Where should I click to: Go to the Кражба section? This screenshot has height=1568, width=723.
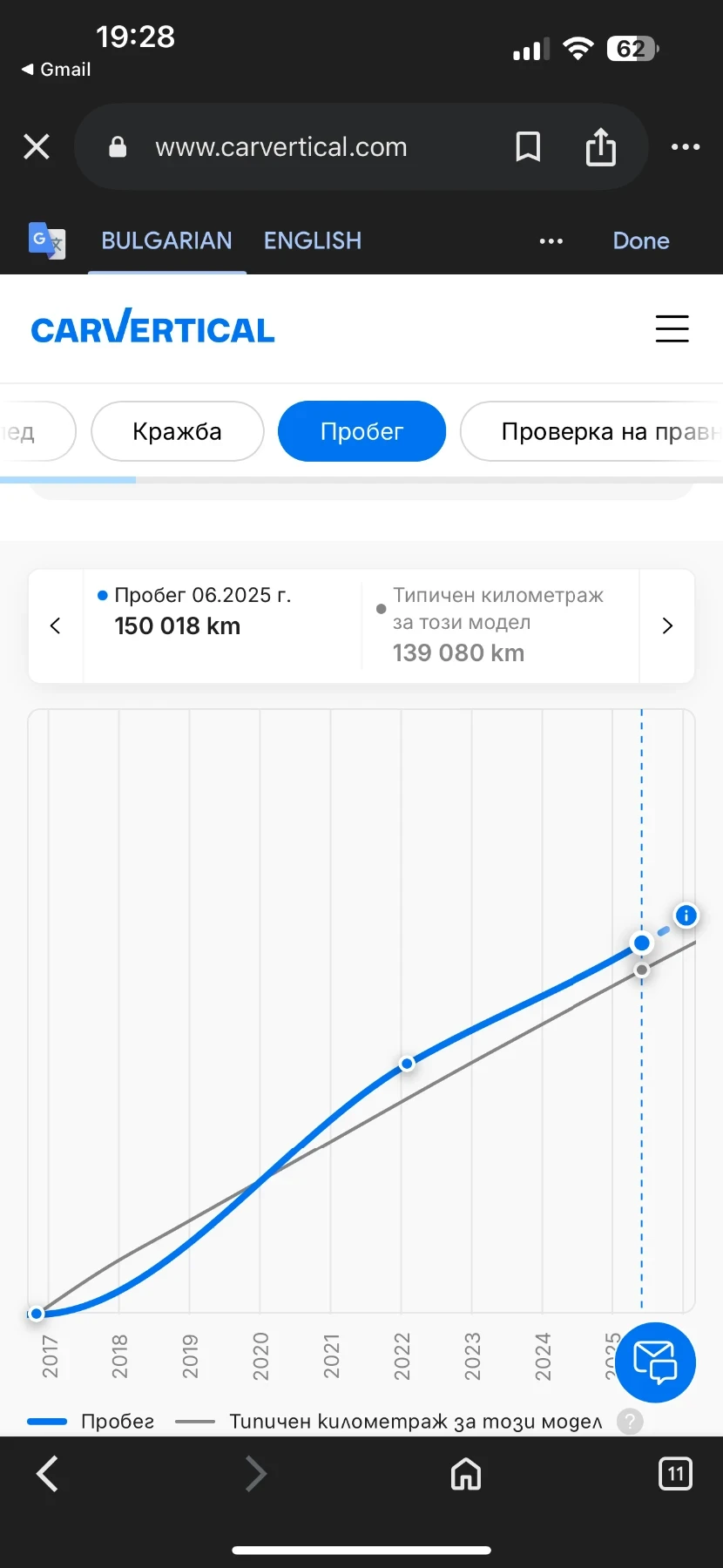[x=177, y=431]
